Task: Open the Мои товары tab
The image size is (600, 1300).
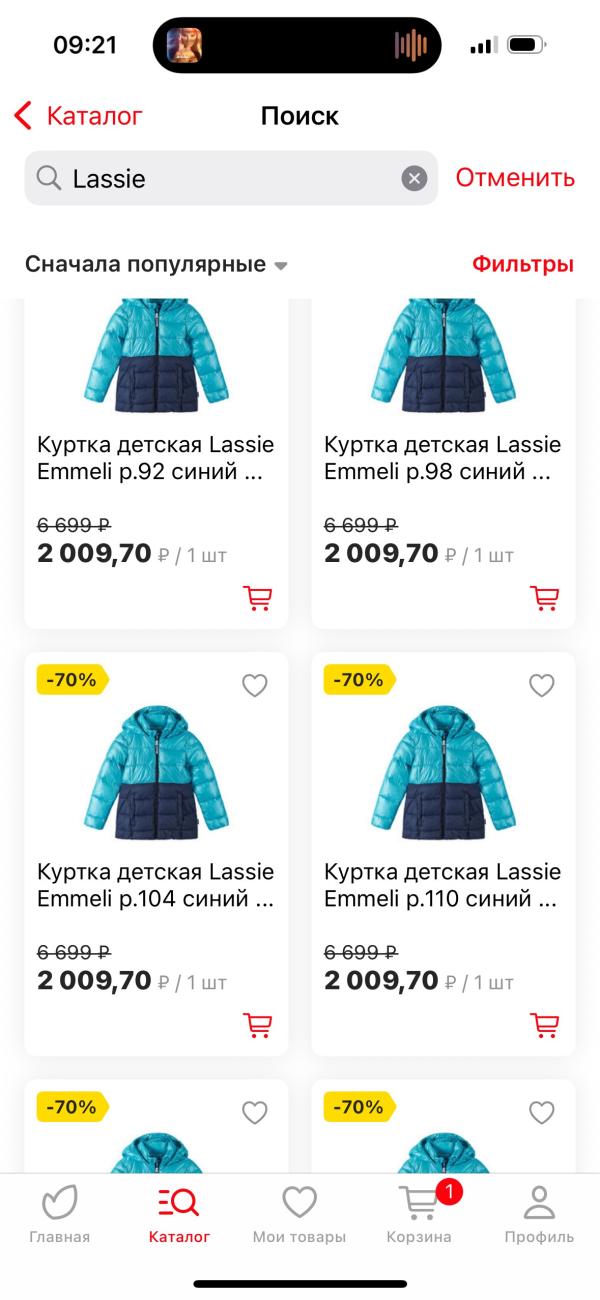Action: tap(299, 1215)
